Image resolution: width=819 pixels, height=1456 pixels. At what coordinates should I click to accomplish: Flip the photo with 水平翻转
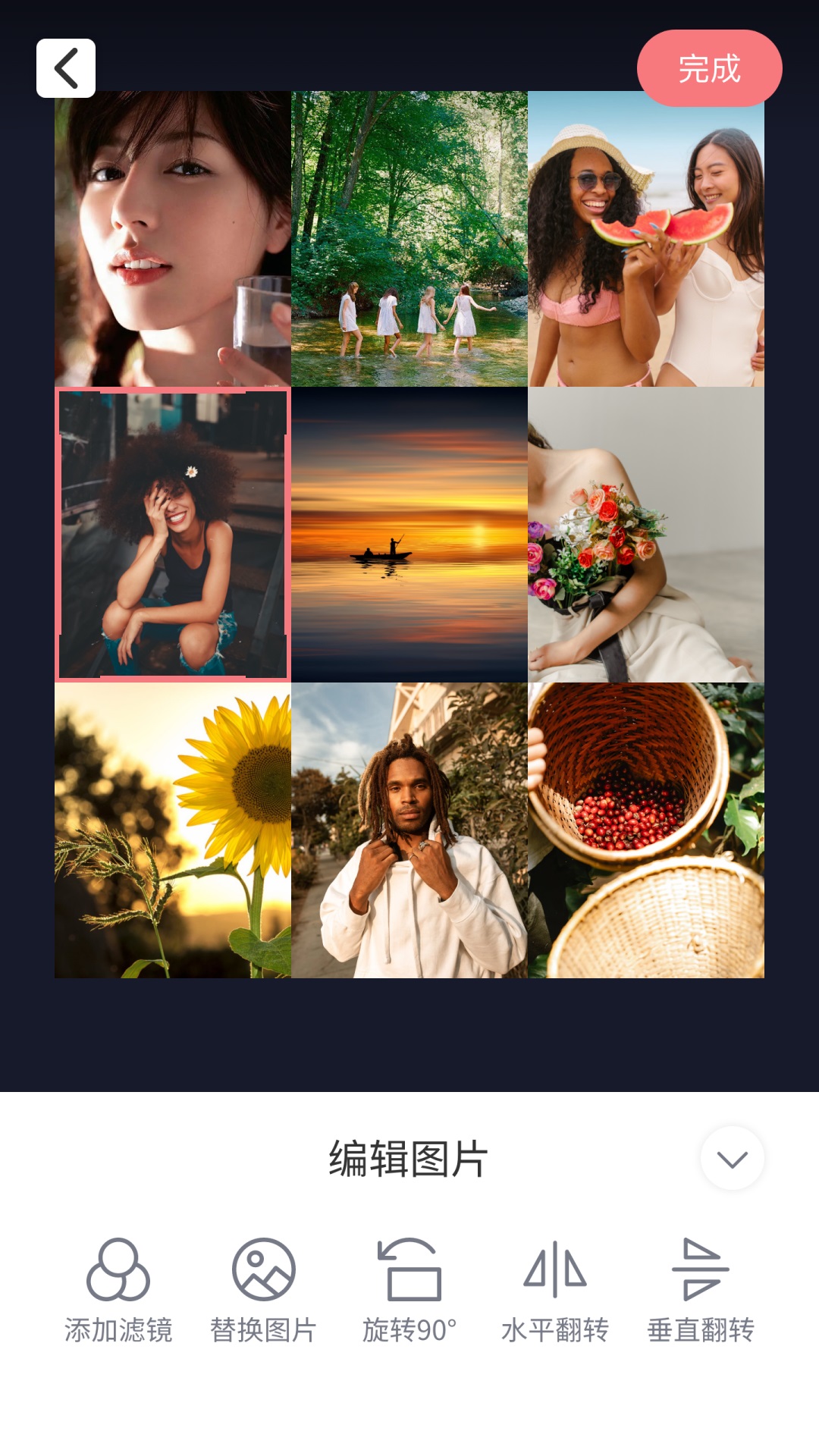[555, 1290]
